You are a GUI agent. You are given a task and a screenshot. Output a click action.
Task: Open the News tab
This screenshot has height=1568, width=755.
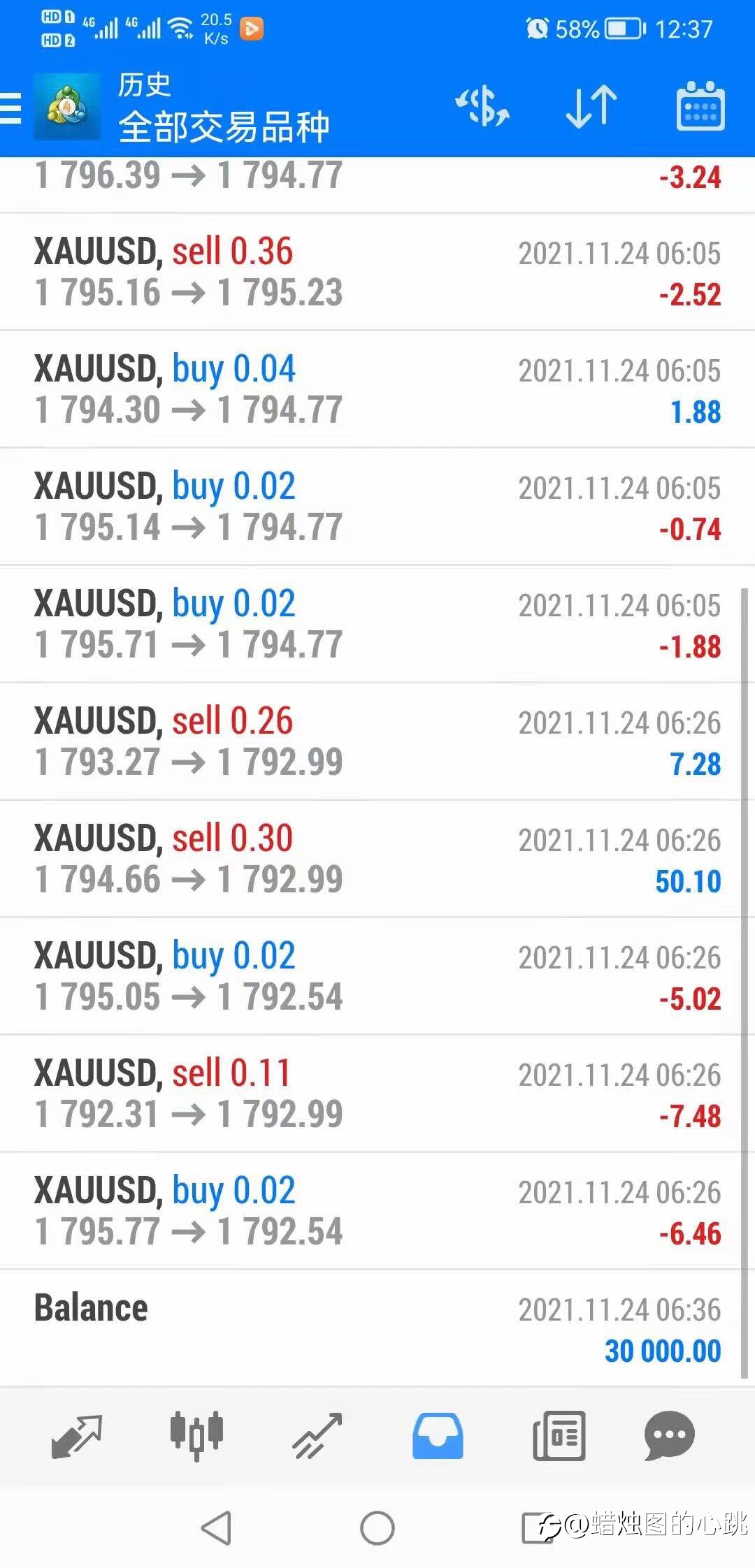tap(559, 1436)
